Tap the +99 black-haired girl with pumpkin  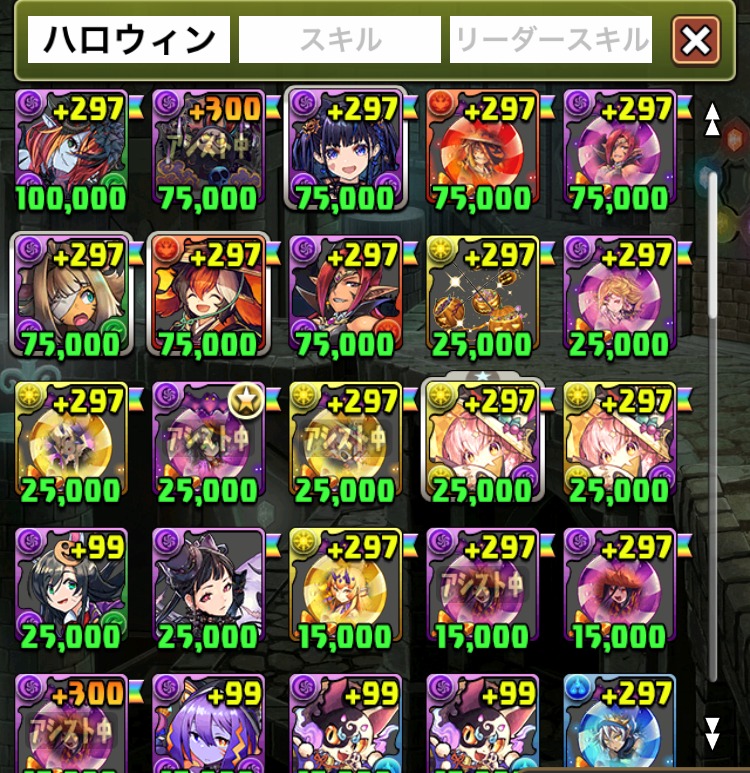[x=71, y=590]
